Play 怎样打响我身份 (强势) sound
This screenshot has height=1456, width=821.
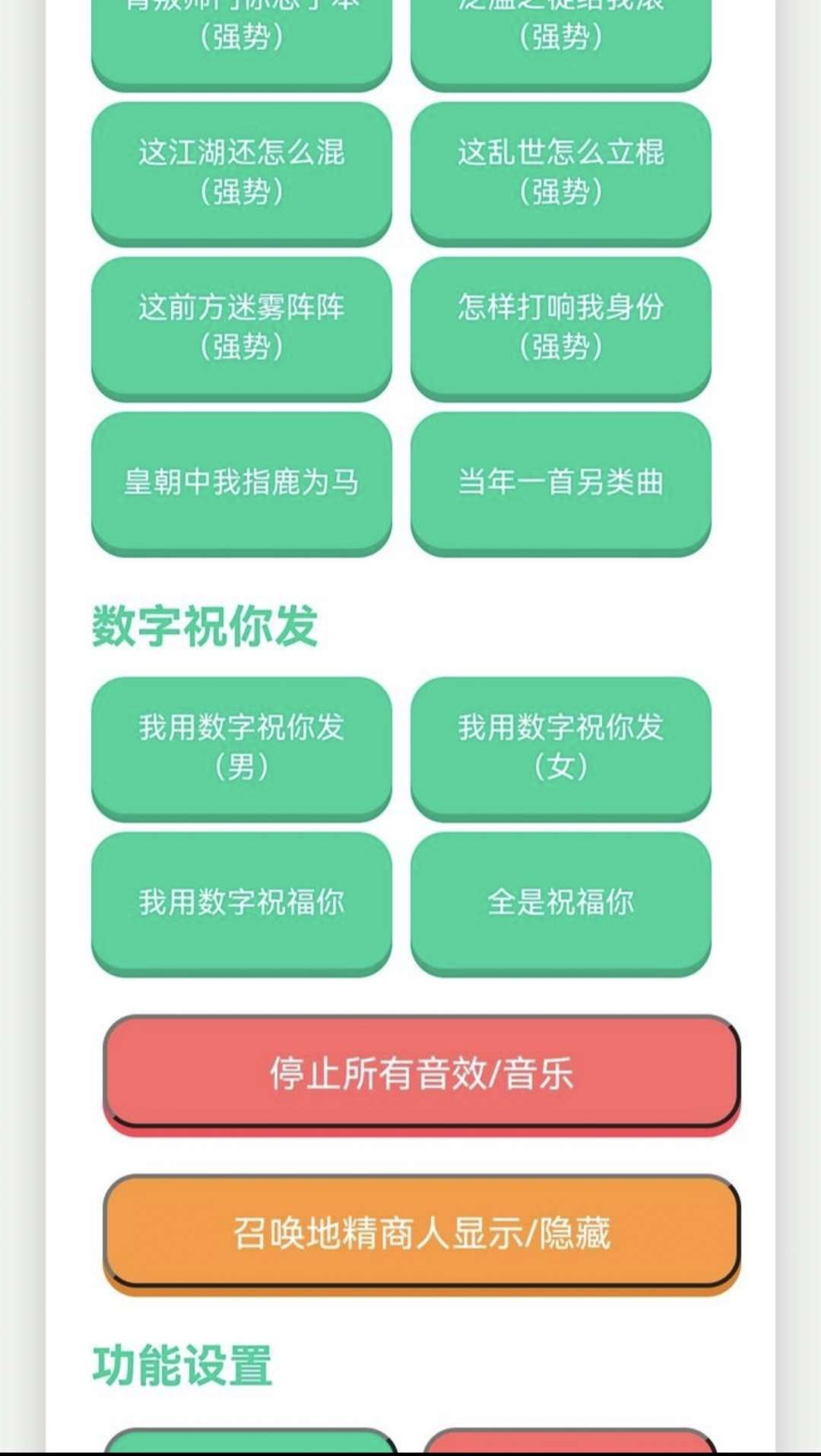[560, 327]
